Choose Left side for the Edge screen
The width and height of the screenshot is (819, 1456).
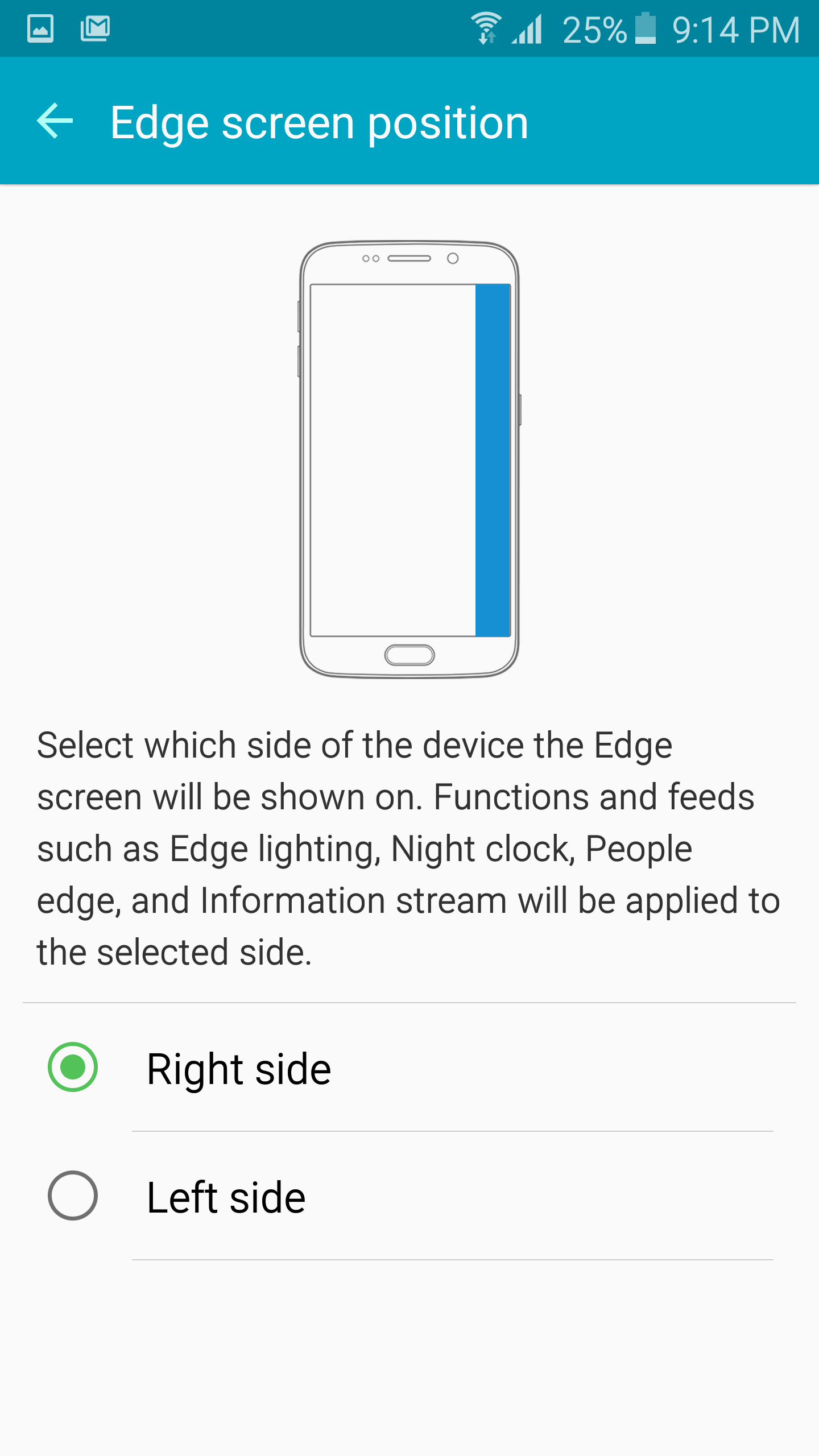[x=409, y=1196]
